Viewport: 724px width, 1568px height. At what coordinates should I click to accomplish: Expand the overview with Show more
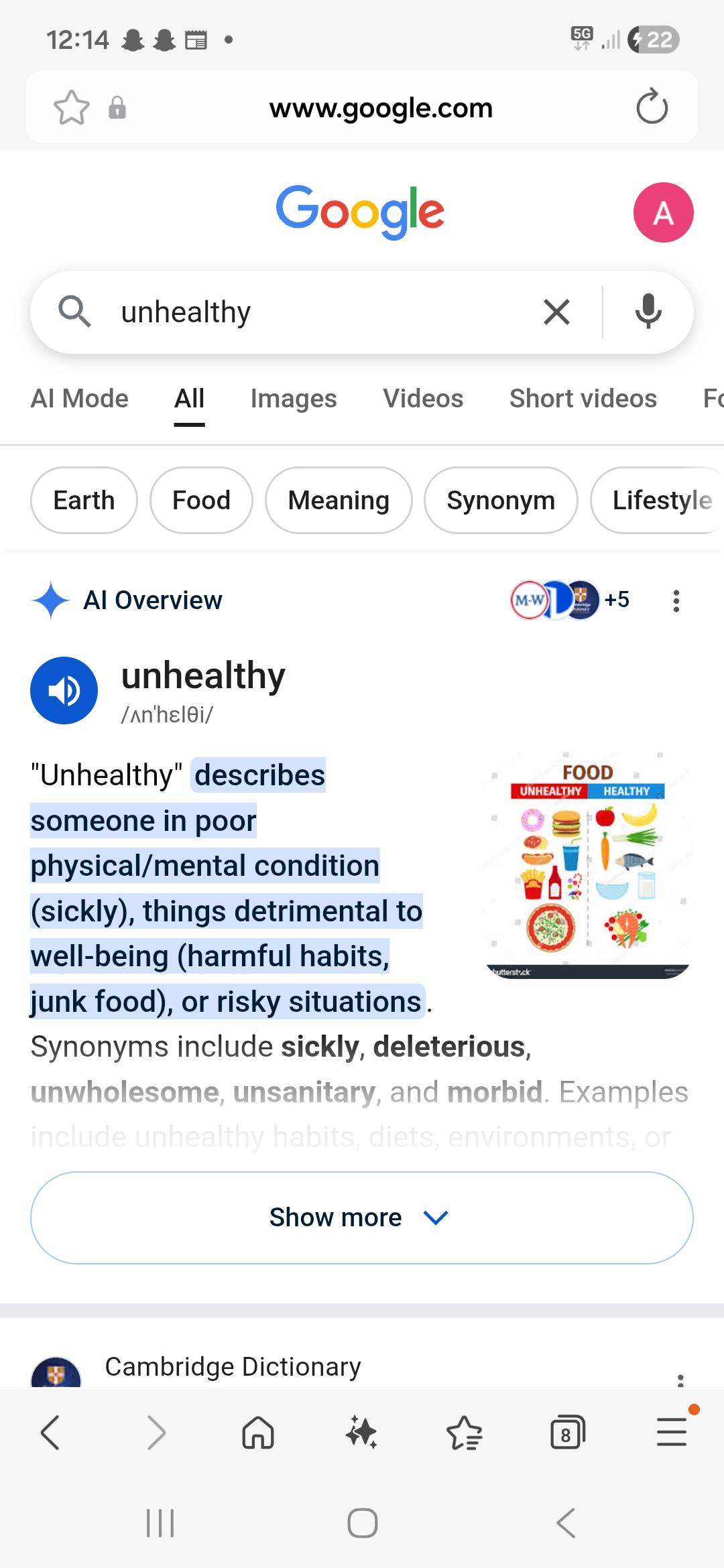[362, 1218]
